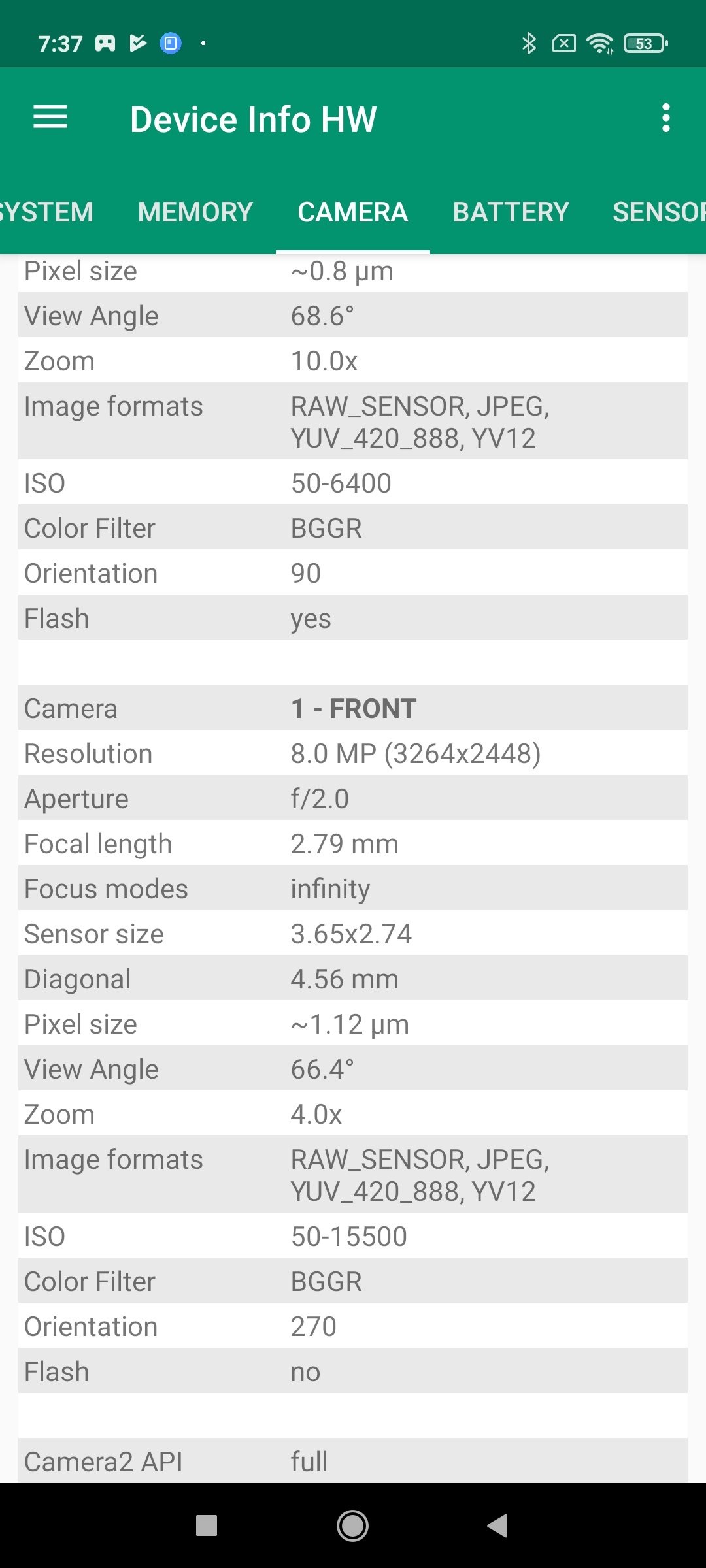The height and width of the screenshot is (1568, 706).
Task: Go to the SENSORS tab
Action: click(657, 212)
